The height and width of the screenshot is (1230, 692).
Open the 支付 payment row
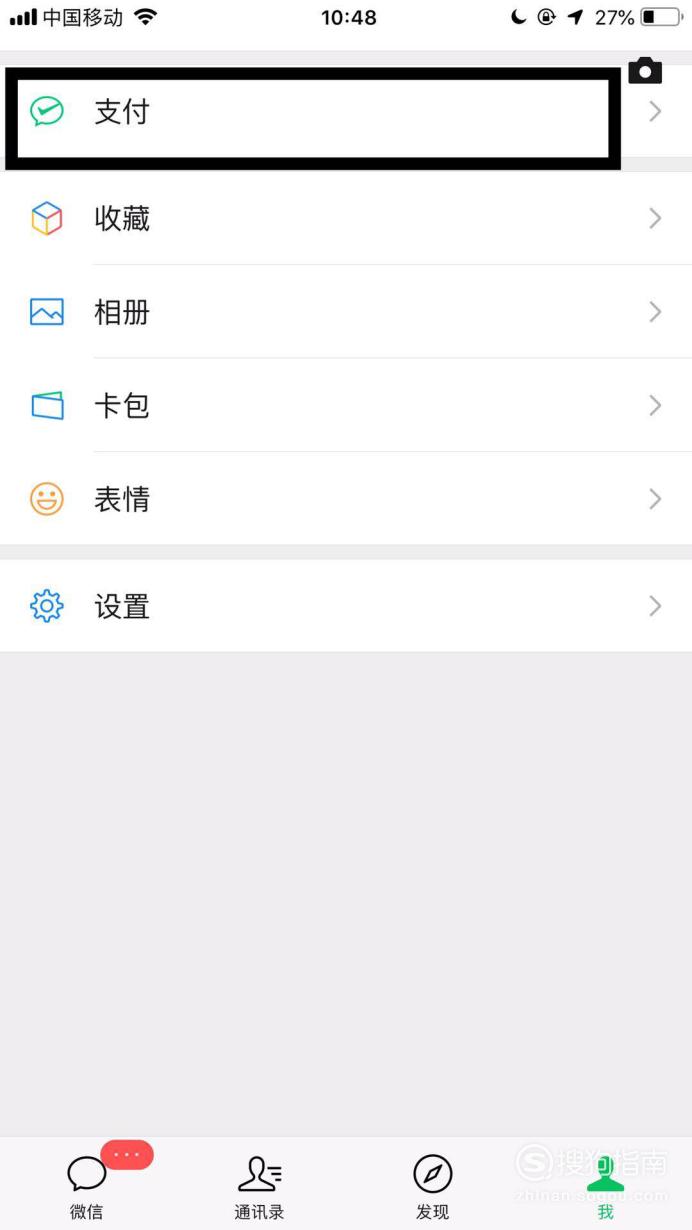(346, 112)
